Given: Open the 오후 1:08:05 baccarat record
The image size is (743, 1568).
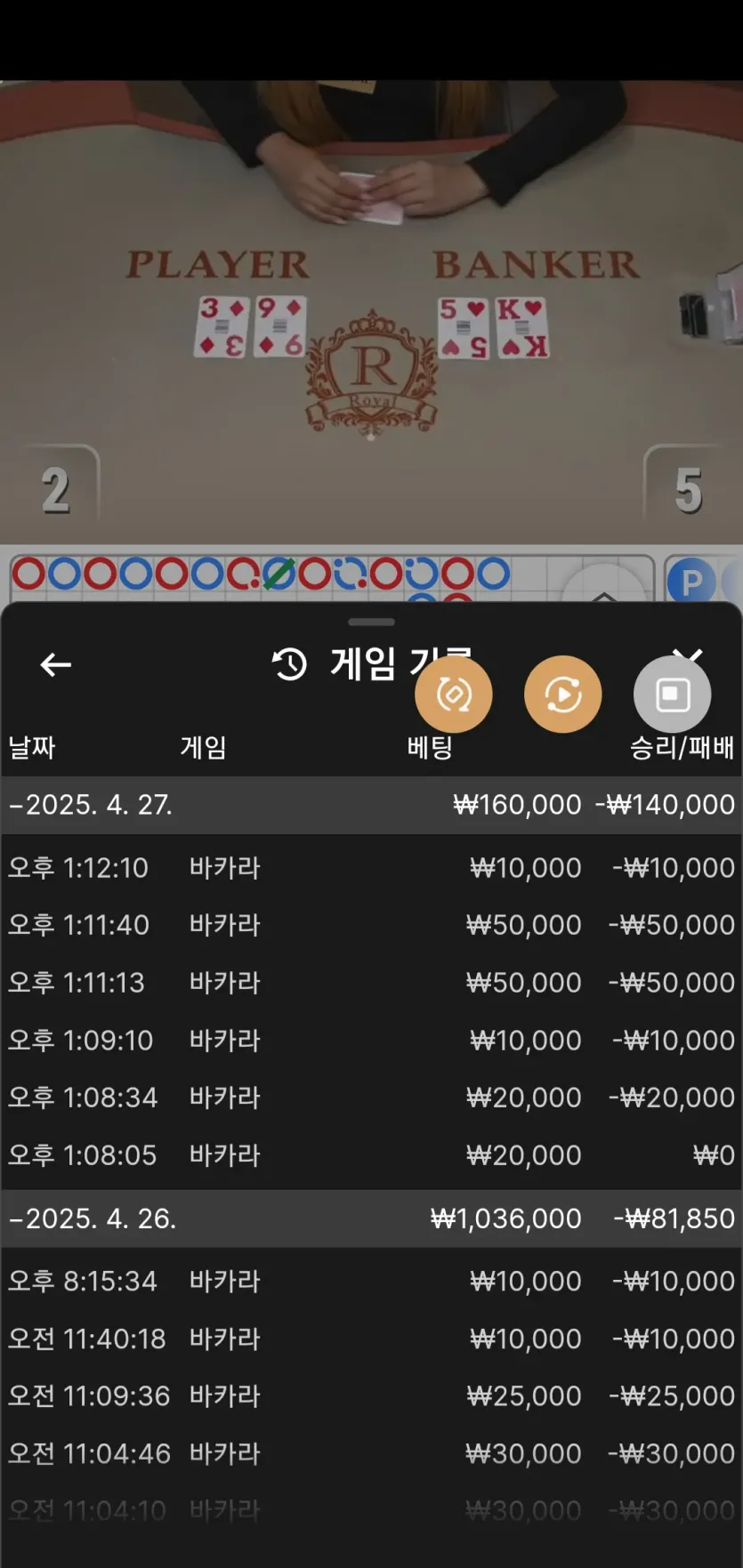Looking at the screenshot, I should (371, 1155).
